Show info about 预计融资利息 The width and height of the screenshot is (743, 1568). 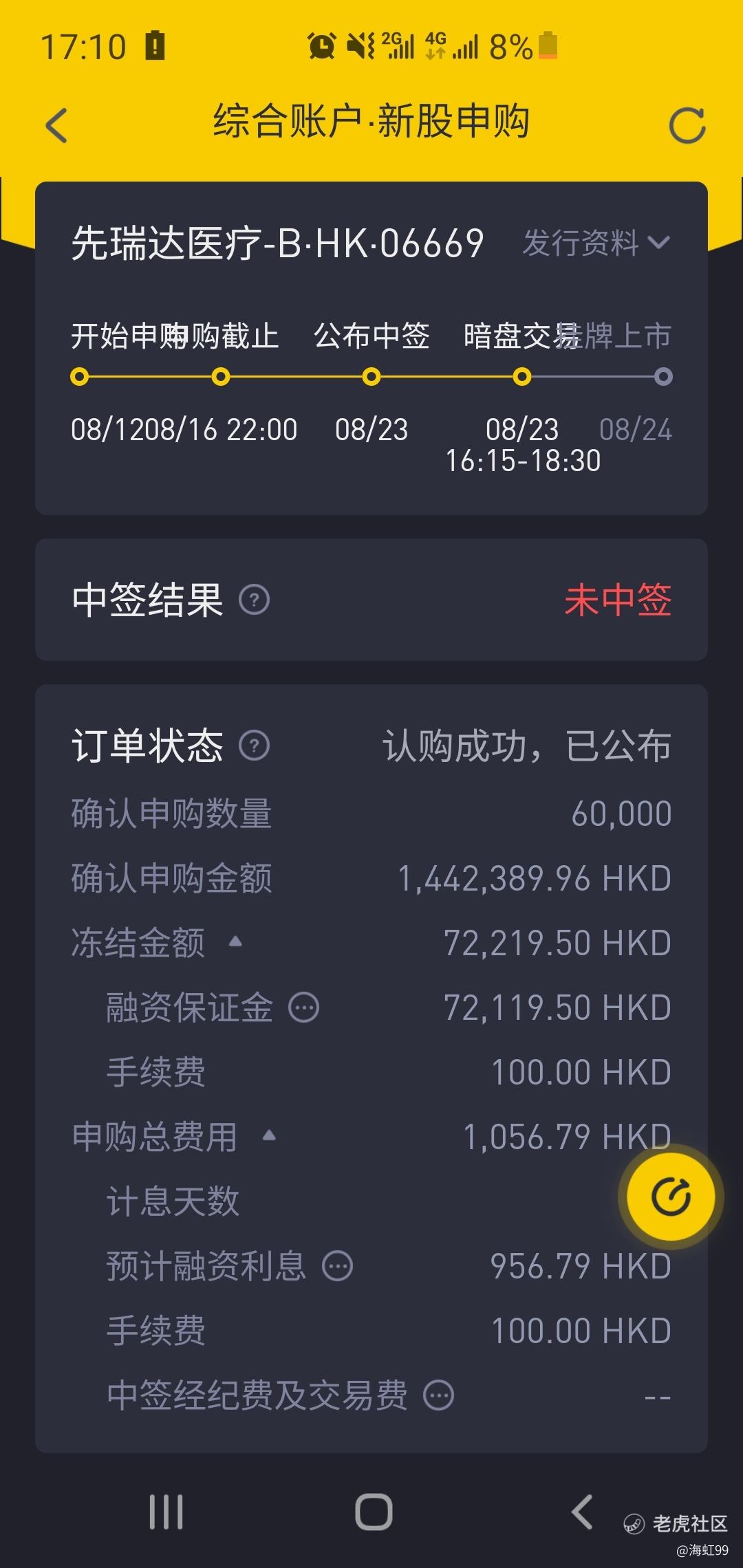[x=337, y=1266]
